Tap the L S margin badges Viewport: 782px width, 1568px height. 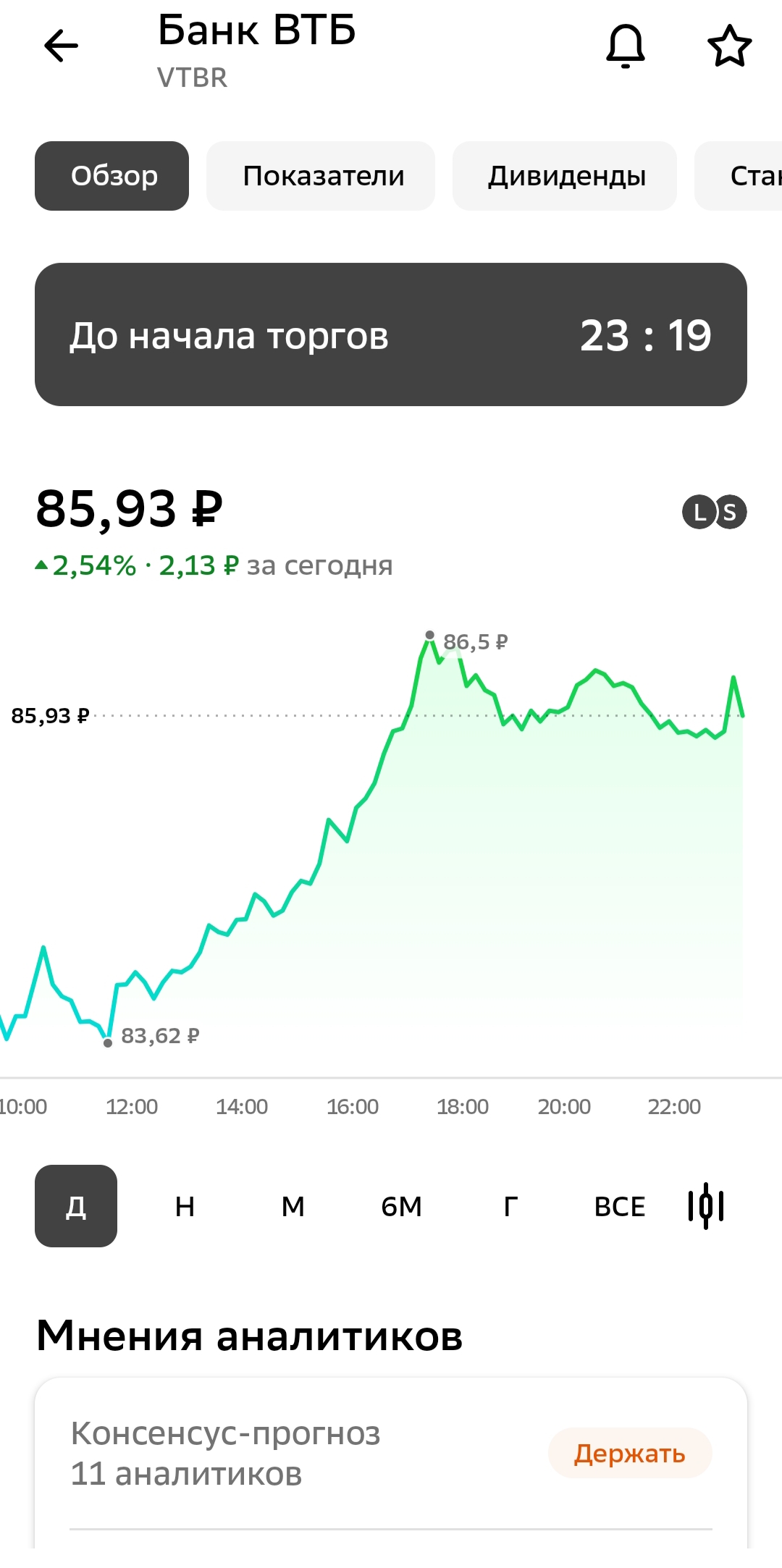click(x=714, y=513)
